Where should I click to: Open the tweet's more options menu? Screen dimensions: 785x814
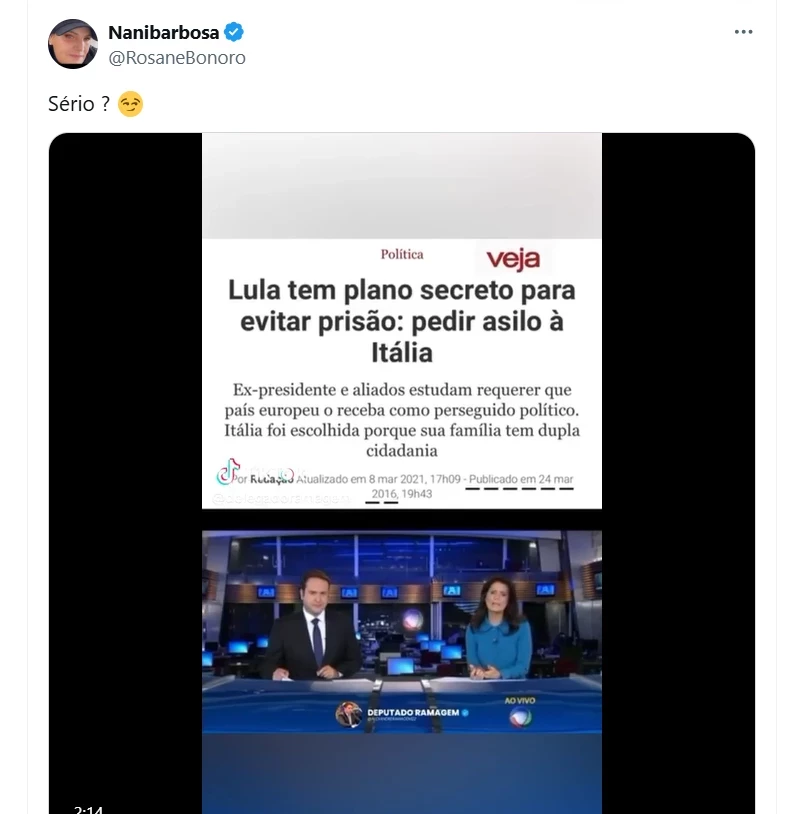point(743,32)
